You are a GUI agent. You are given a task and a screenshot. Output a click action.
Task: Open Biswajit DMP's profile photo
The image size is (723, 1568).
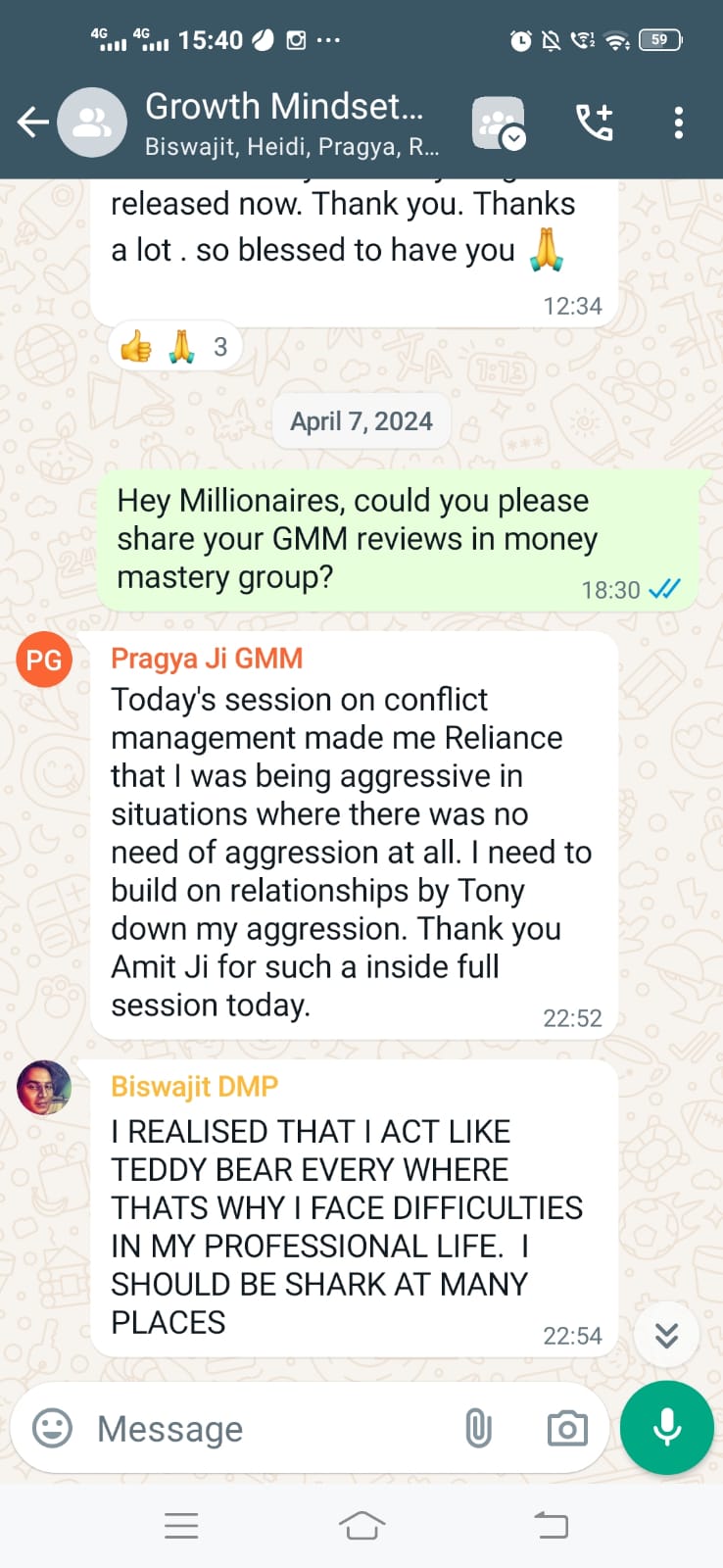coord(44,1088)
